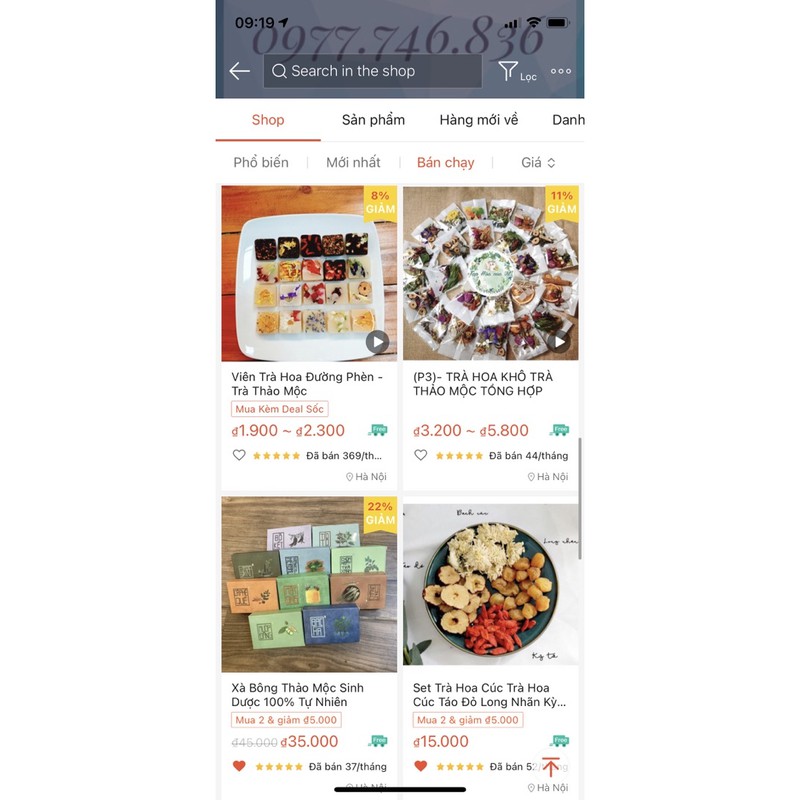
Task: Sort products by Phổ biến
Action: pos(261,162)
